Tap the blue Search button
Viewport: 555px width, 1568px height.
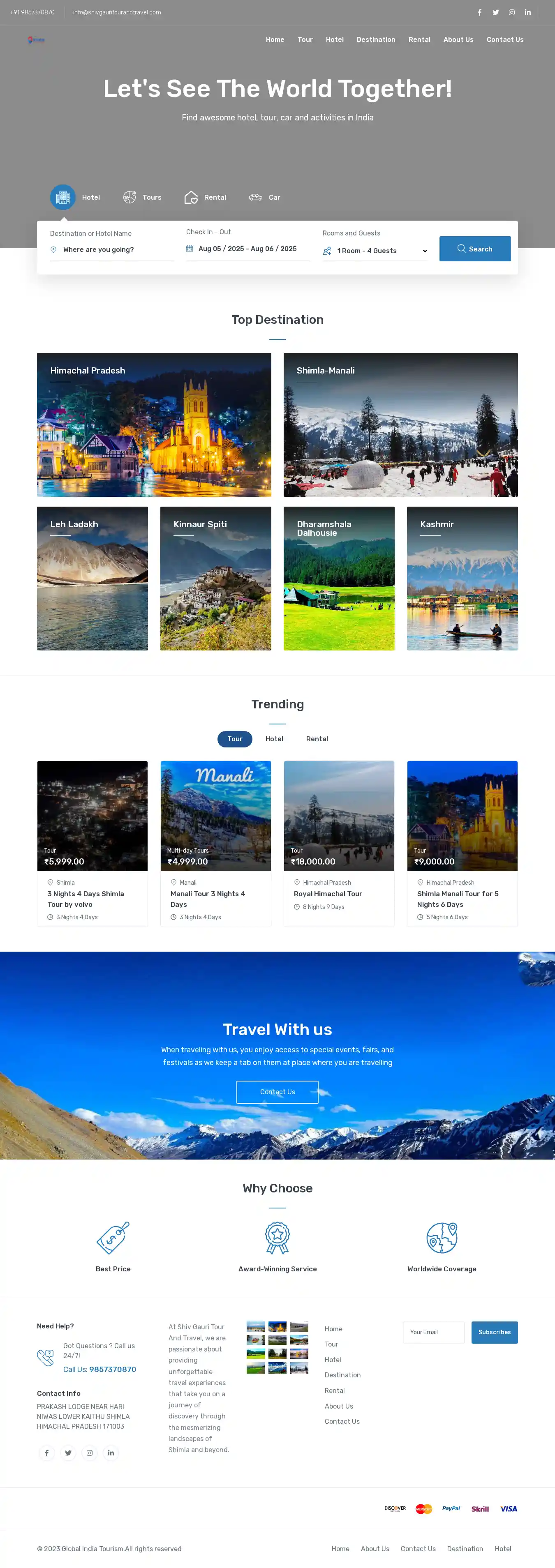click(474, 249)
